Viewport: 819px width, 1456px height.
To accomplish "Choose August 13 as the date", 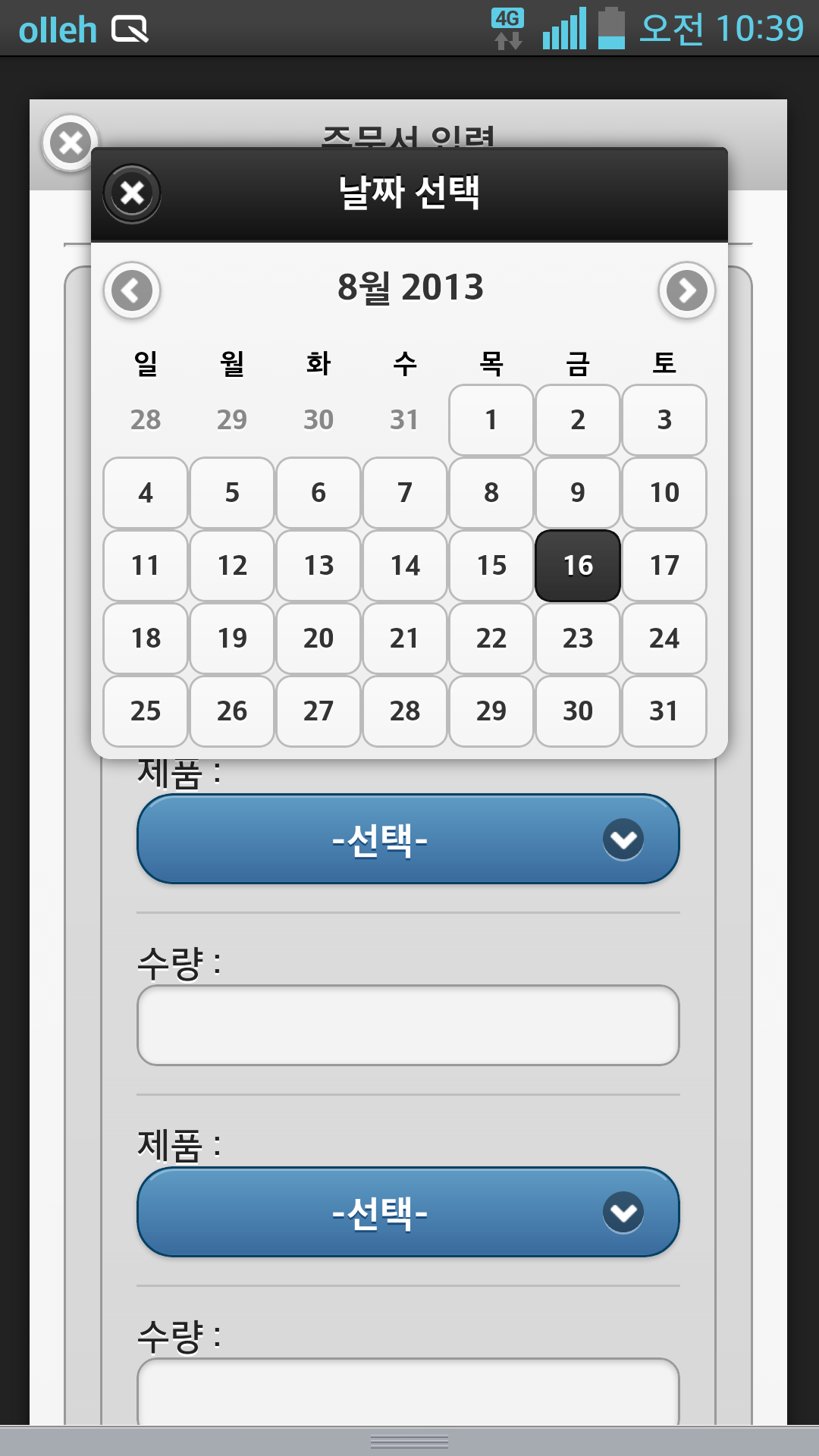I will 318,565.
